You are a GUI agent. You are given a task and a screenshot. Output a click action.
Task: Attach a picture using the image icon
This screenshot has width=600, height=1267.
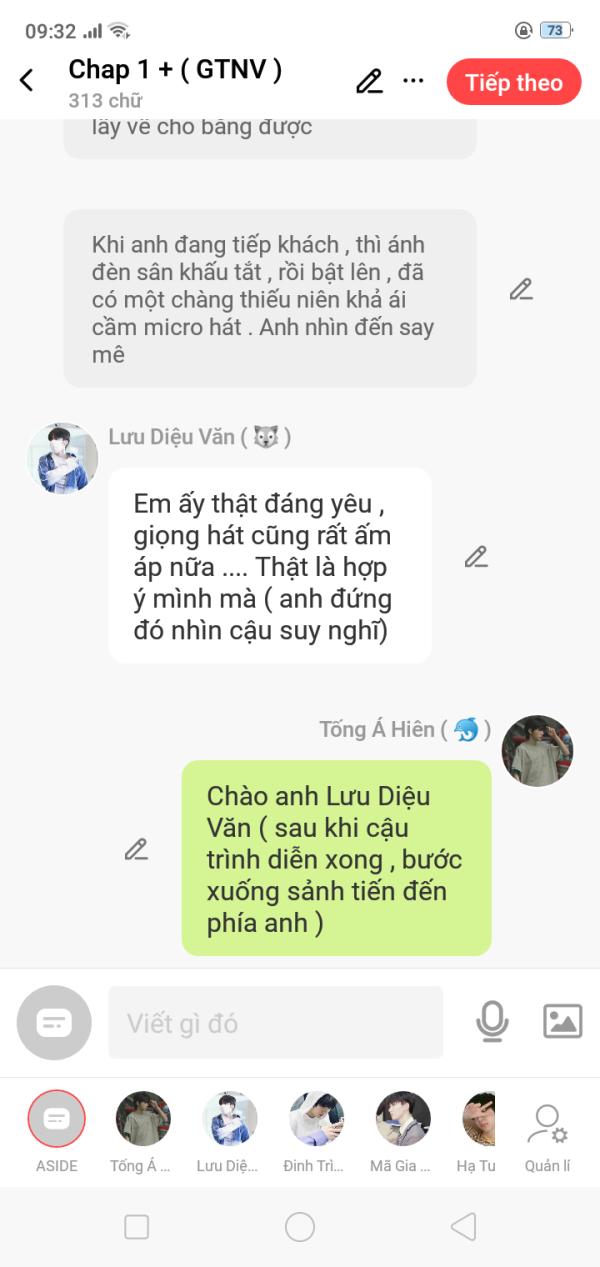tap(562, 1021)
